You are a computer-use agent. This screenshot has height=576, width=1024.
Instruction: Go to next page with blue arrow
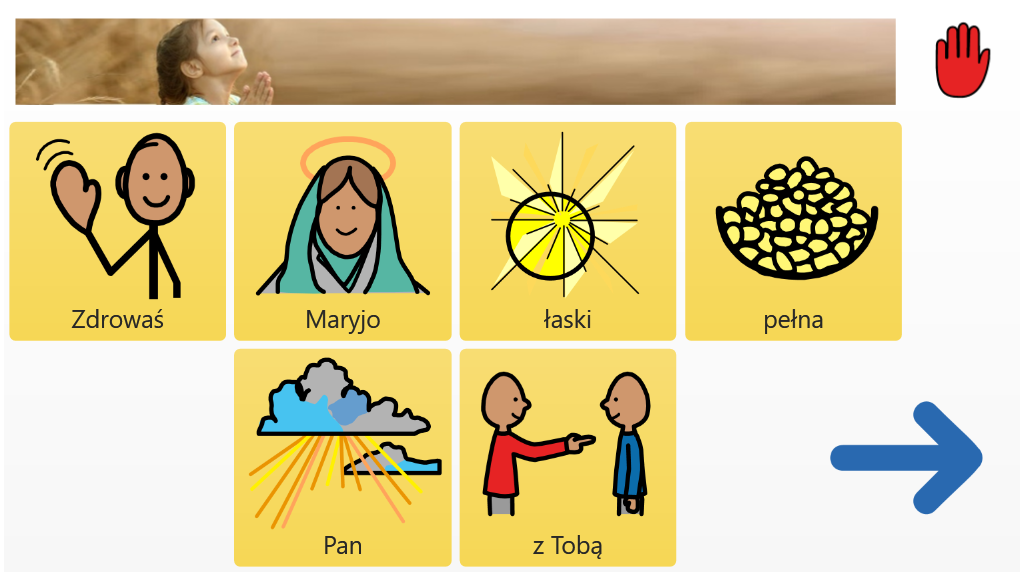click(907, 457)
